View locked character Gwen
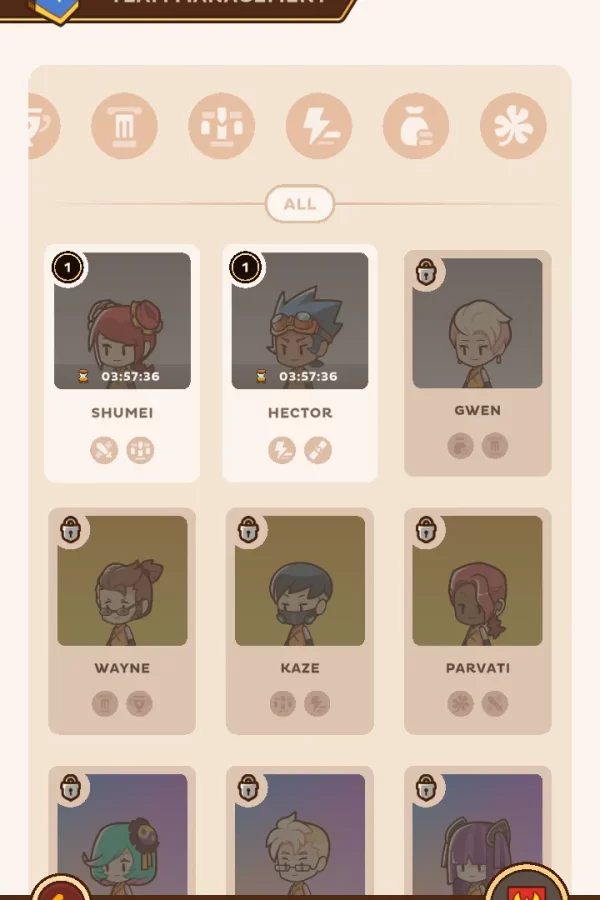 (x=478, y=362)
